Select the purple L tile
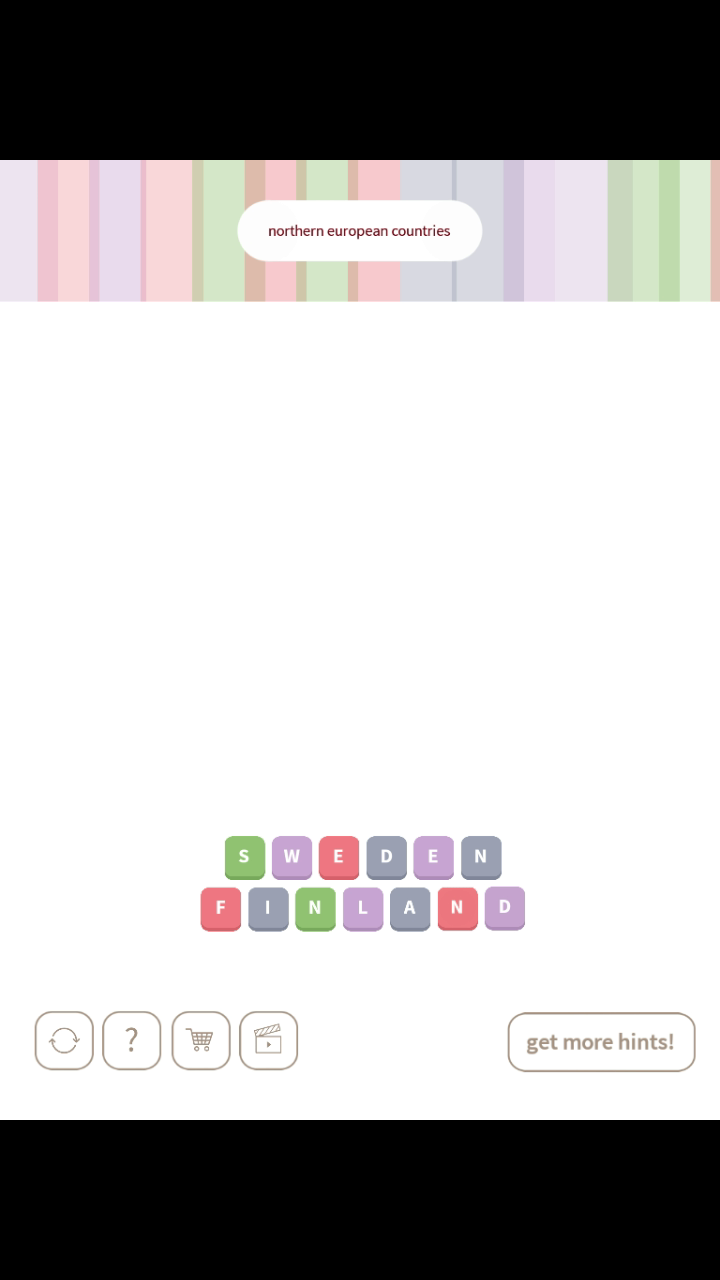Screen dimensions: 720x1280 tap(362, 908)
